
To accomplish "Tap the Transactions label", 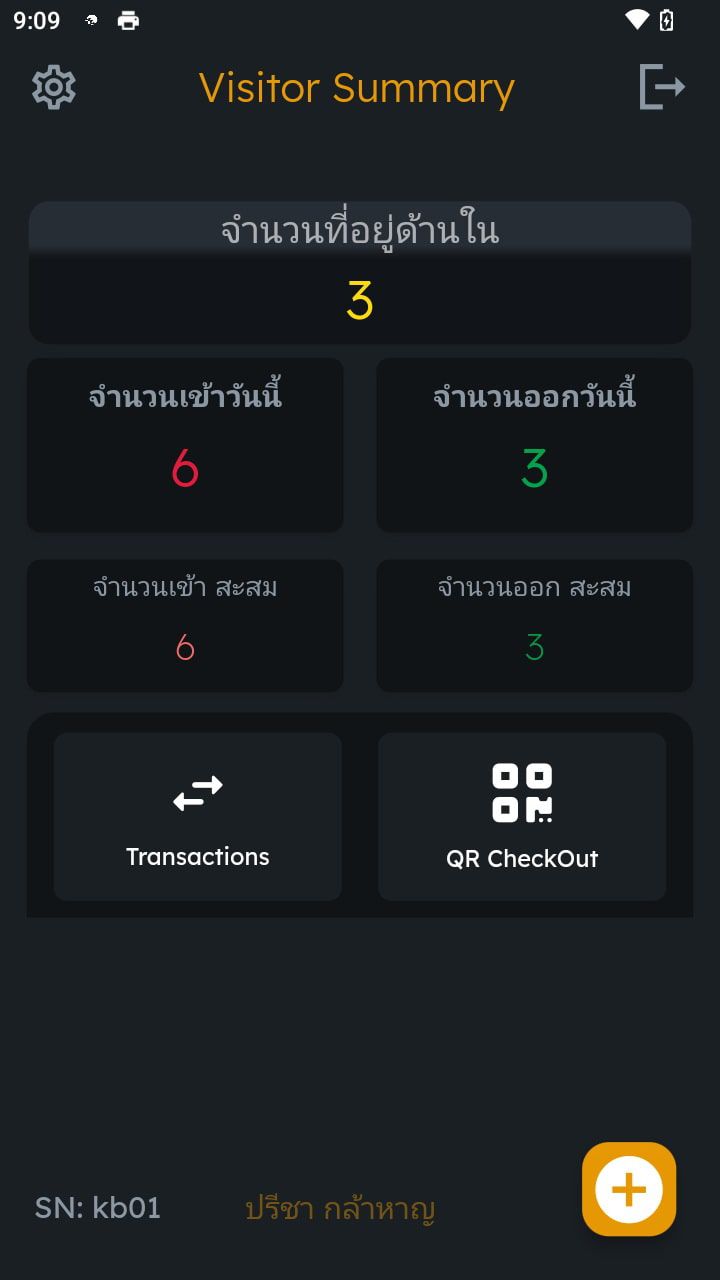I will [197, 856].
